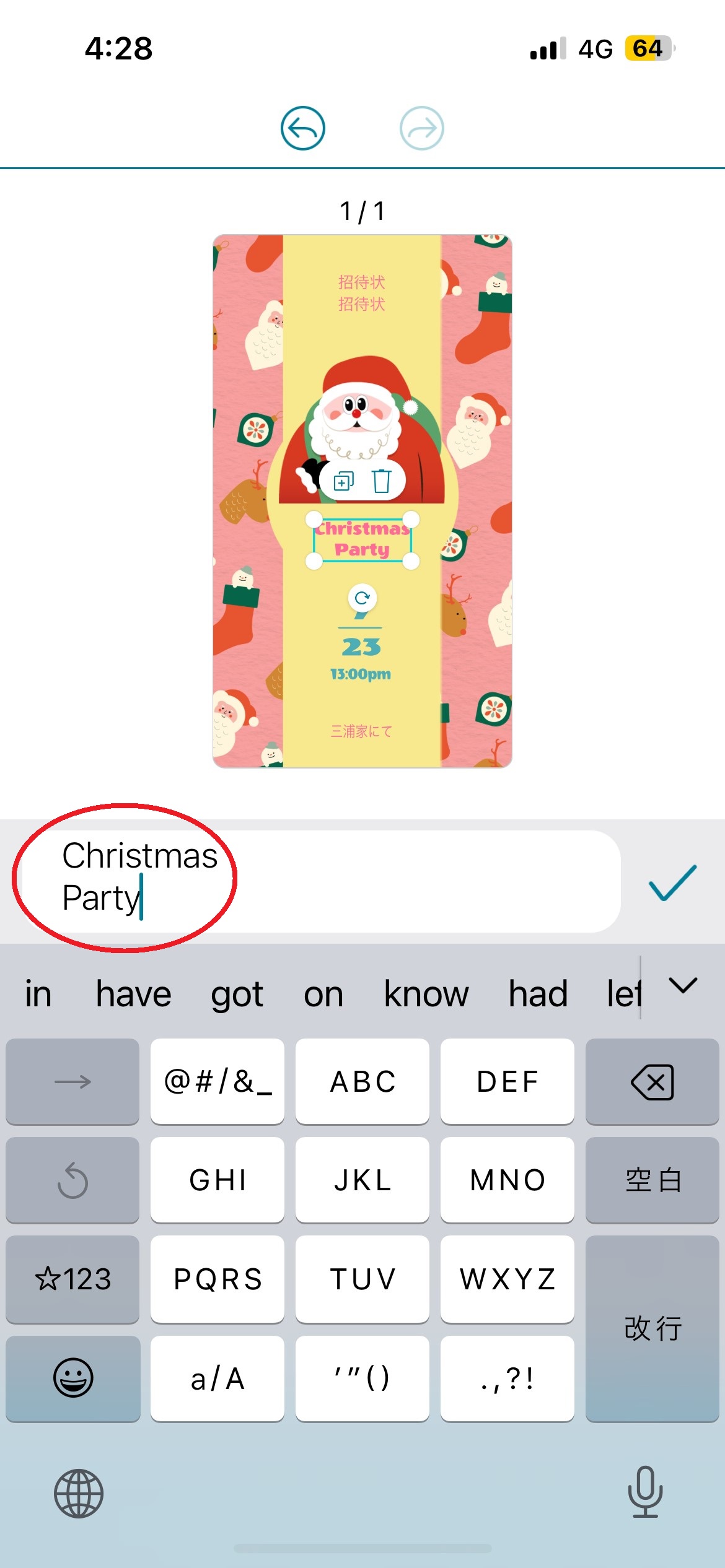
Task: Select the 招待状 text on card
Action: tap(361, 292)
